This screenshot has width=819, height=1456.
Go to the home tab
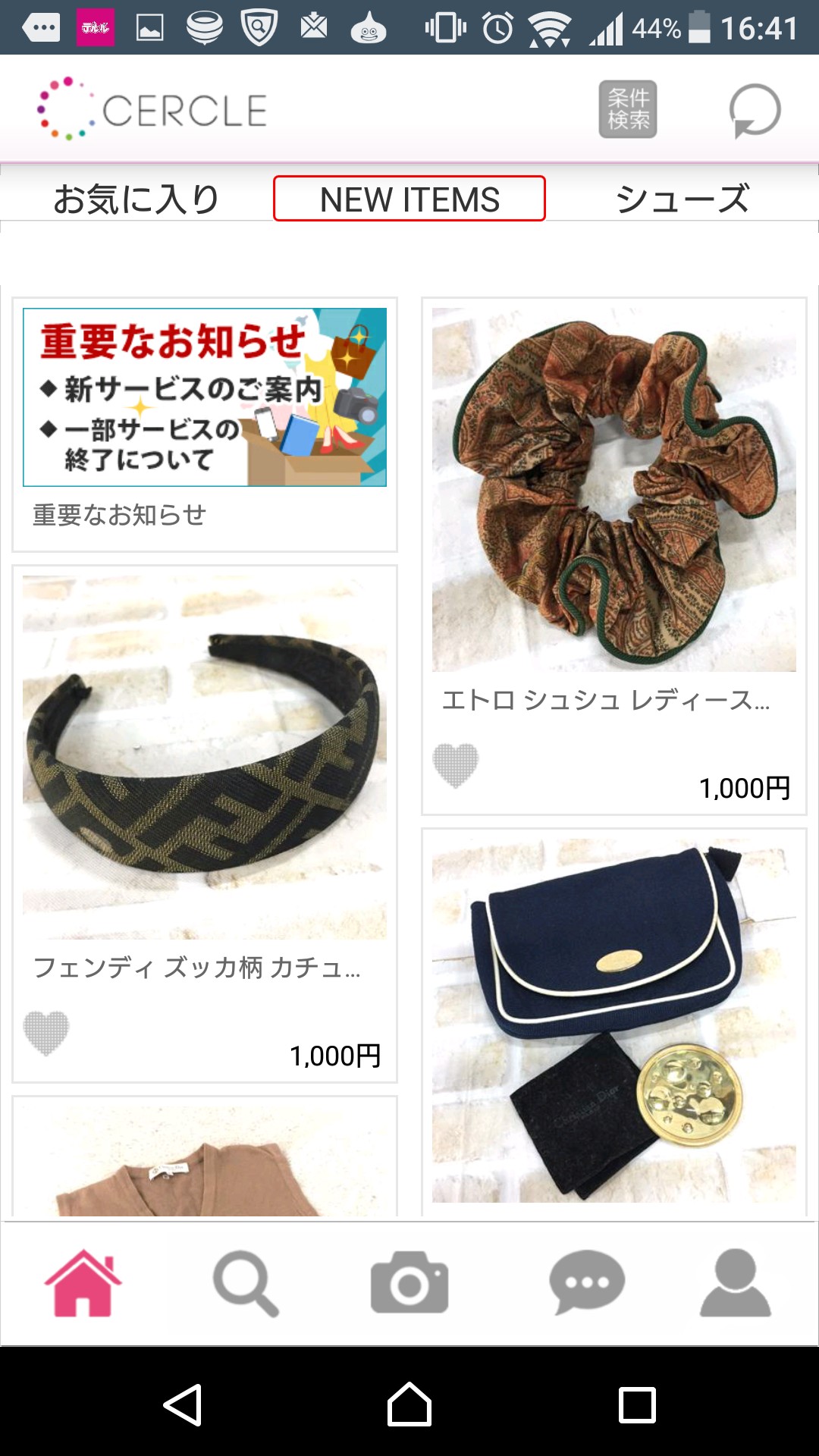coord(83,1283)
